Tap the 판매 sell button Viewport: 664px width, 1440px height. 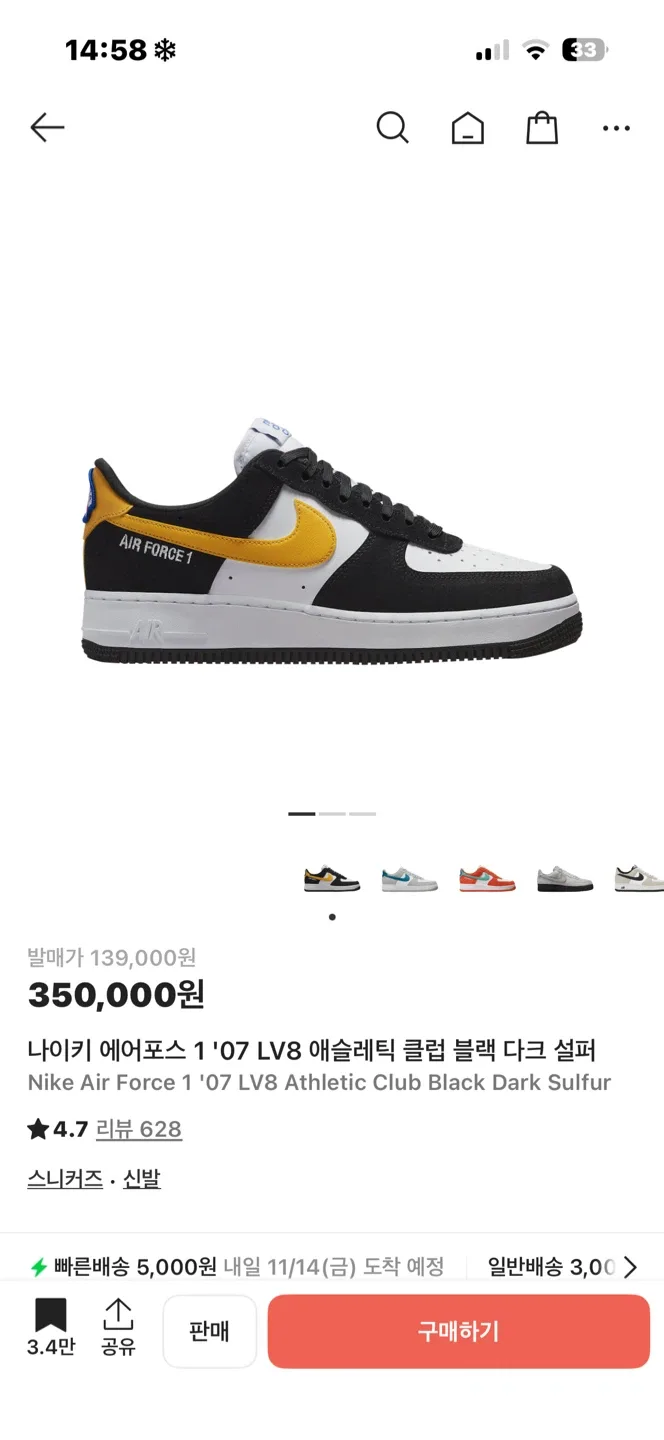[210, 1331]
